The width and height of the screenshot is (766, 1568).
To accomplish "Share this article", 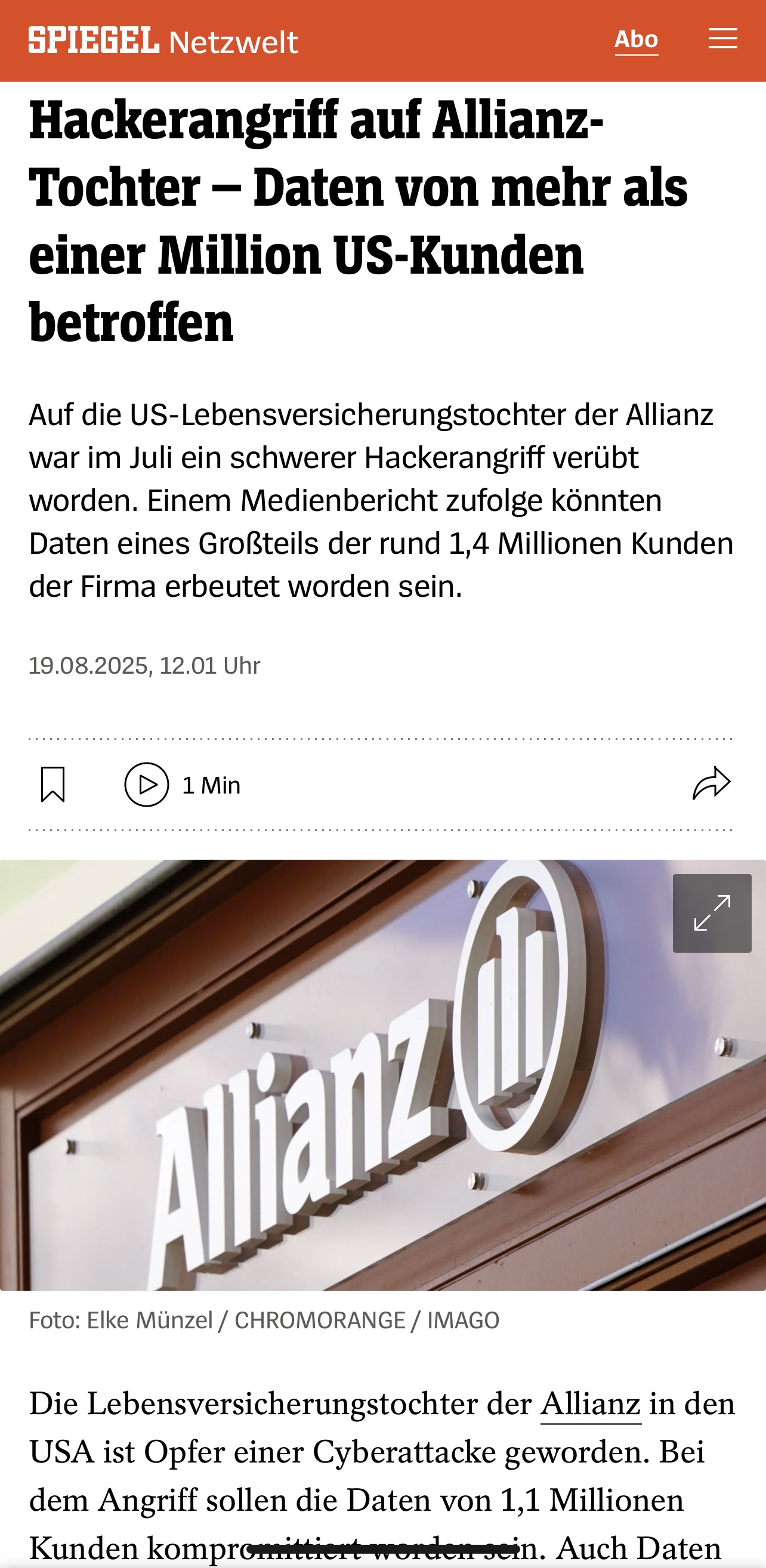I will [x=711, y=784].
